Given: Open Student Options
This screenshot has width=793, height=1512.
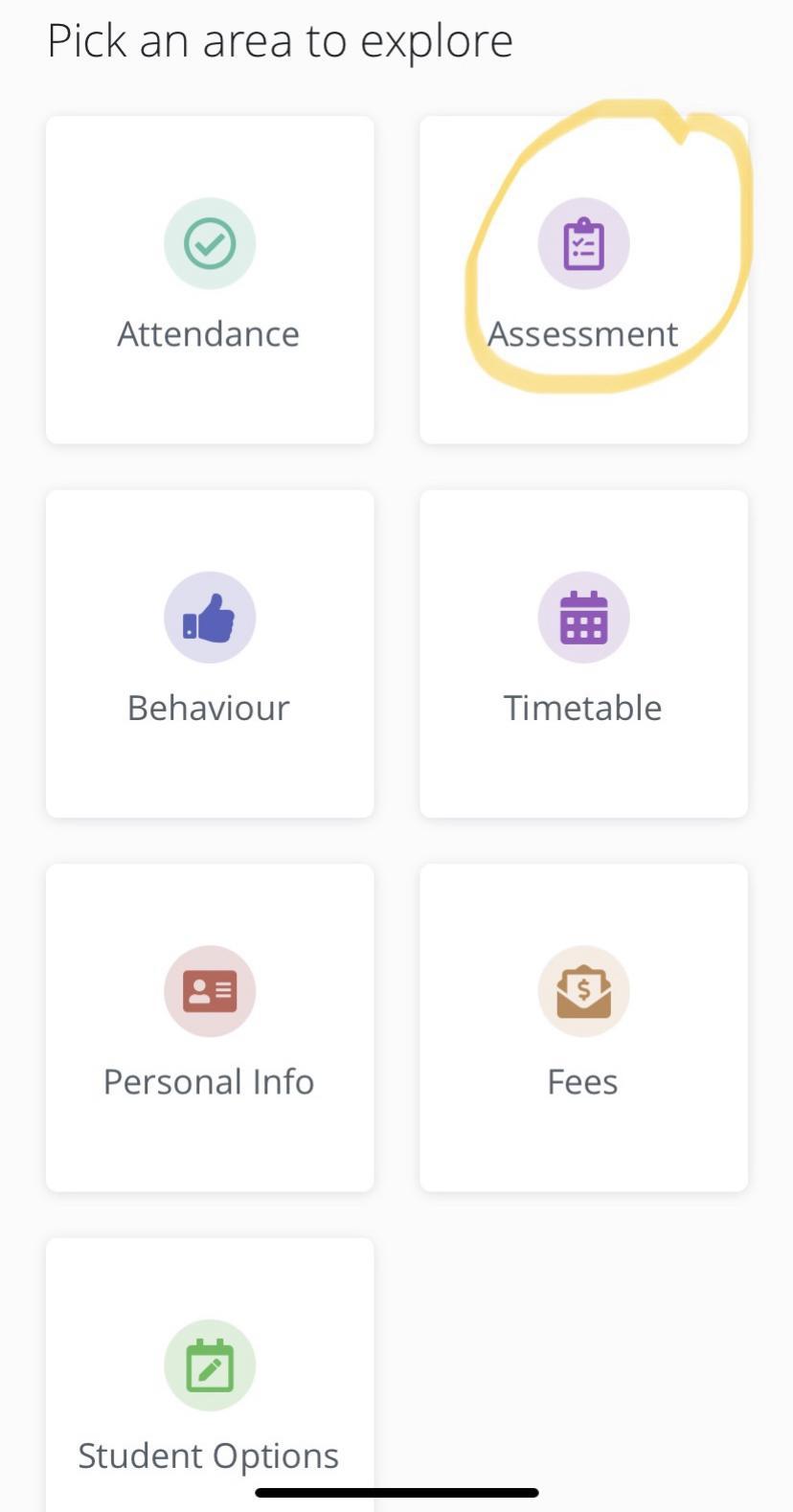Looking at the screenshot, I should click(x=210, y=1375).
